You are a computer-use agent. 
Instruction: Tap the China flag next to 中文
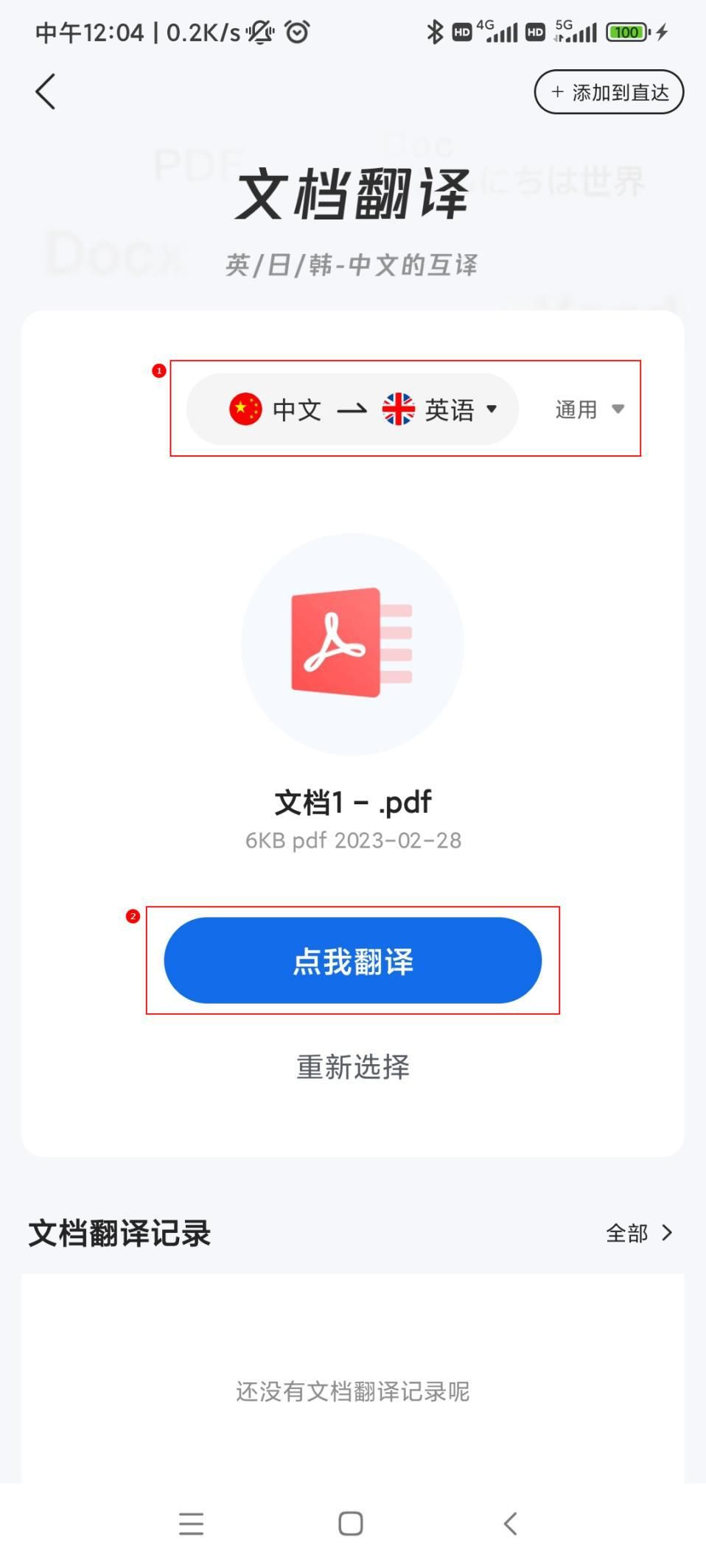(245, 408)
